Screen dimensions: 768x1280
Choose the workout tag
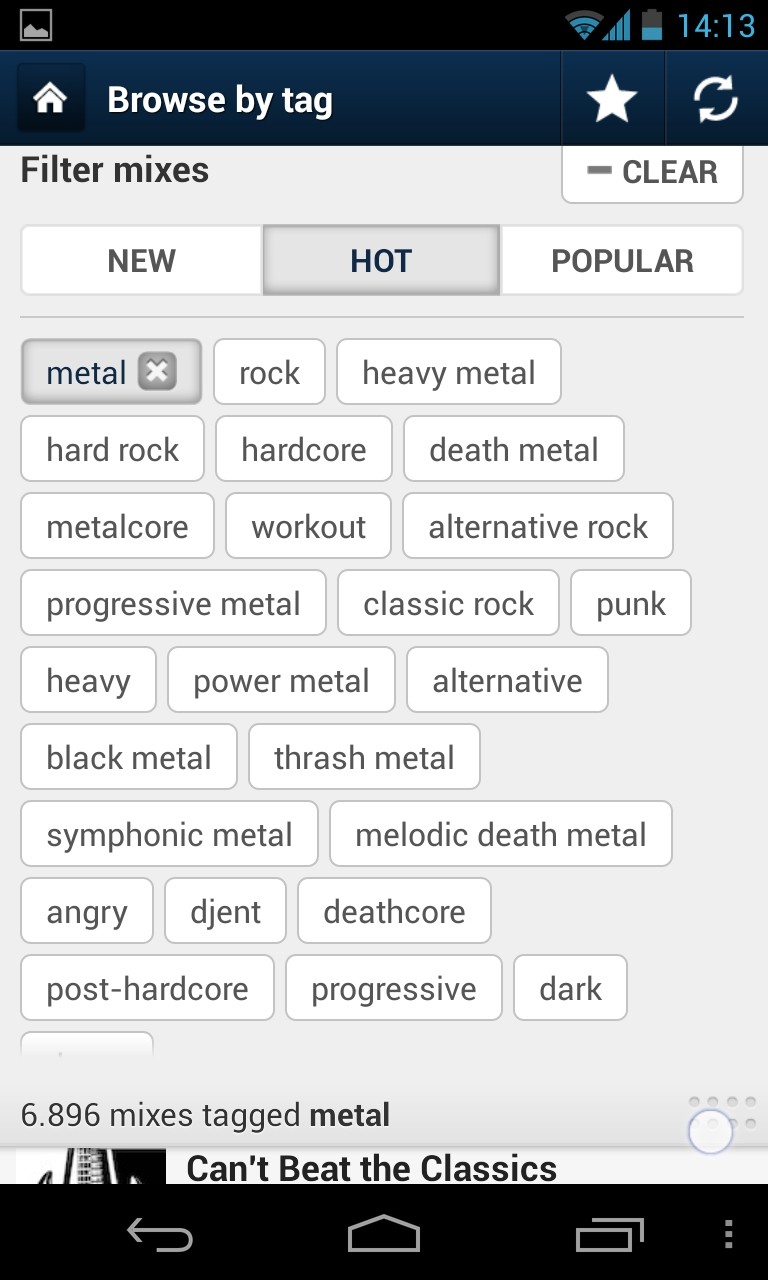coord(308,526)
